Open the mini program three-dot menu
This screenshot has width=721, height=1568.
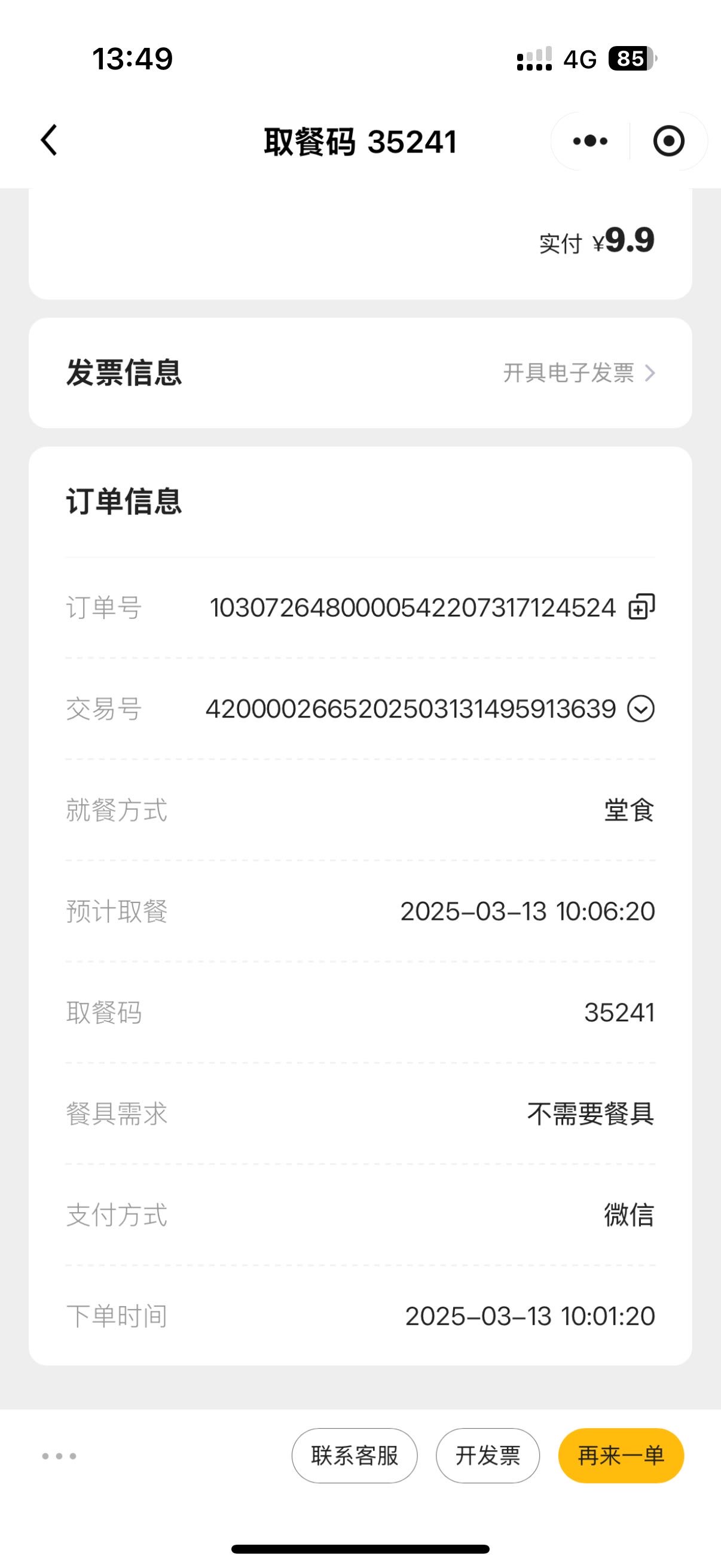pos(590,141)
